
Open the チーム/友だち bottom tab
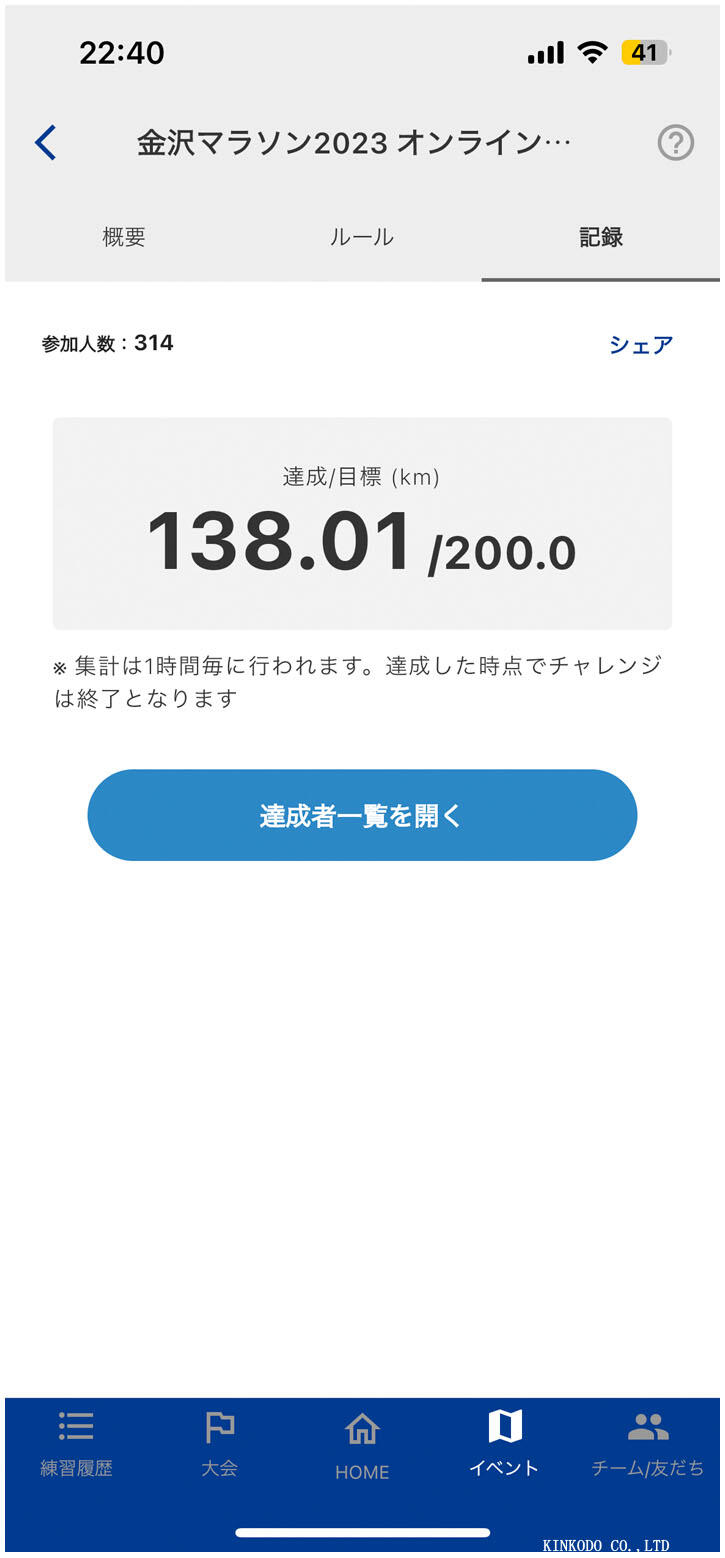(x=647, y=1443)
